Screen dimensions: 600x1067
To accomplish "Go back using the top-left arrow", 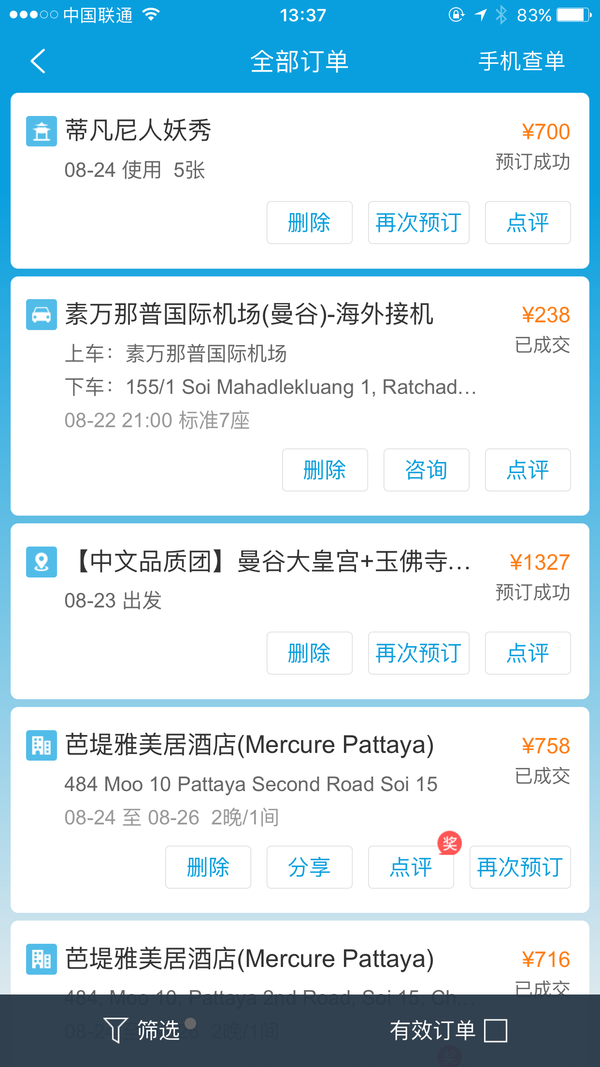I will [38, 61].
